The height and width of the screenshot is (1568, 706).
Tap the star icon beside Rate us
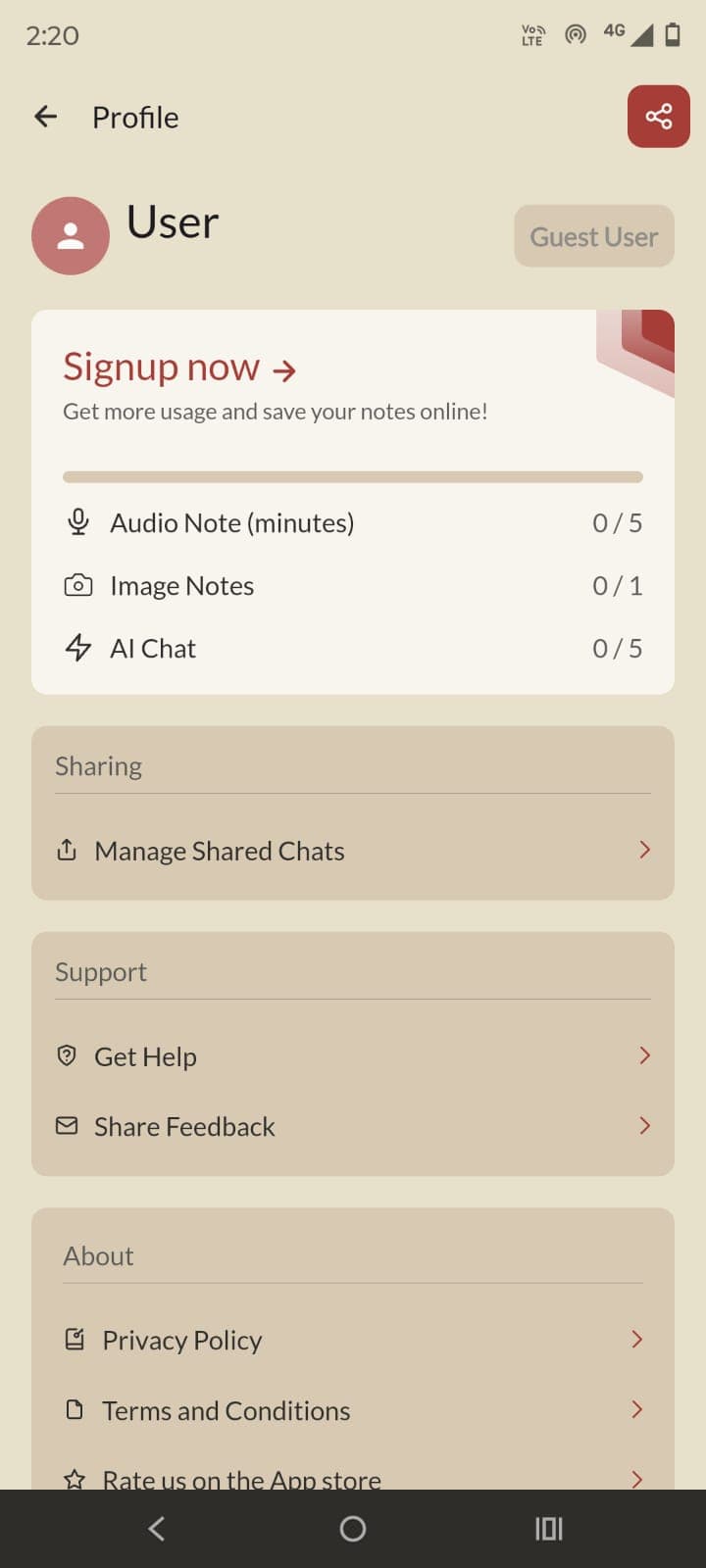(x=75, y=1478)
